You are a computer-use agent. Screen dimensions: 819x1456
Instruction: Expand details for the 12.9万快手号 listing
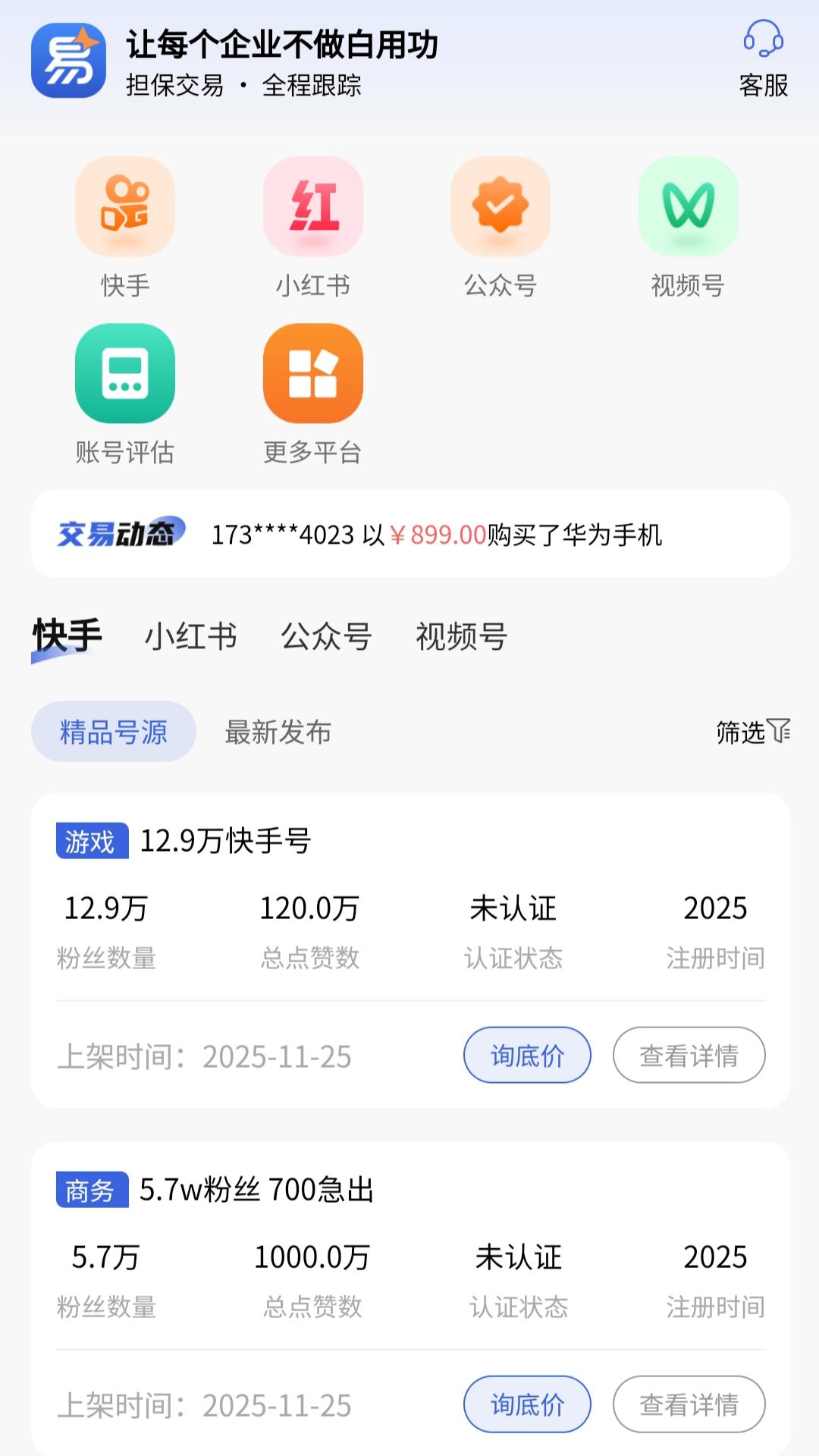(689, 1054)
